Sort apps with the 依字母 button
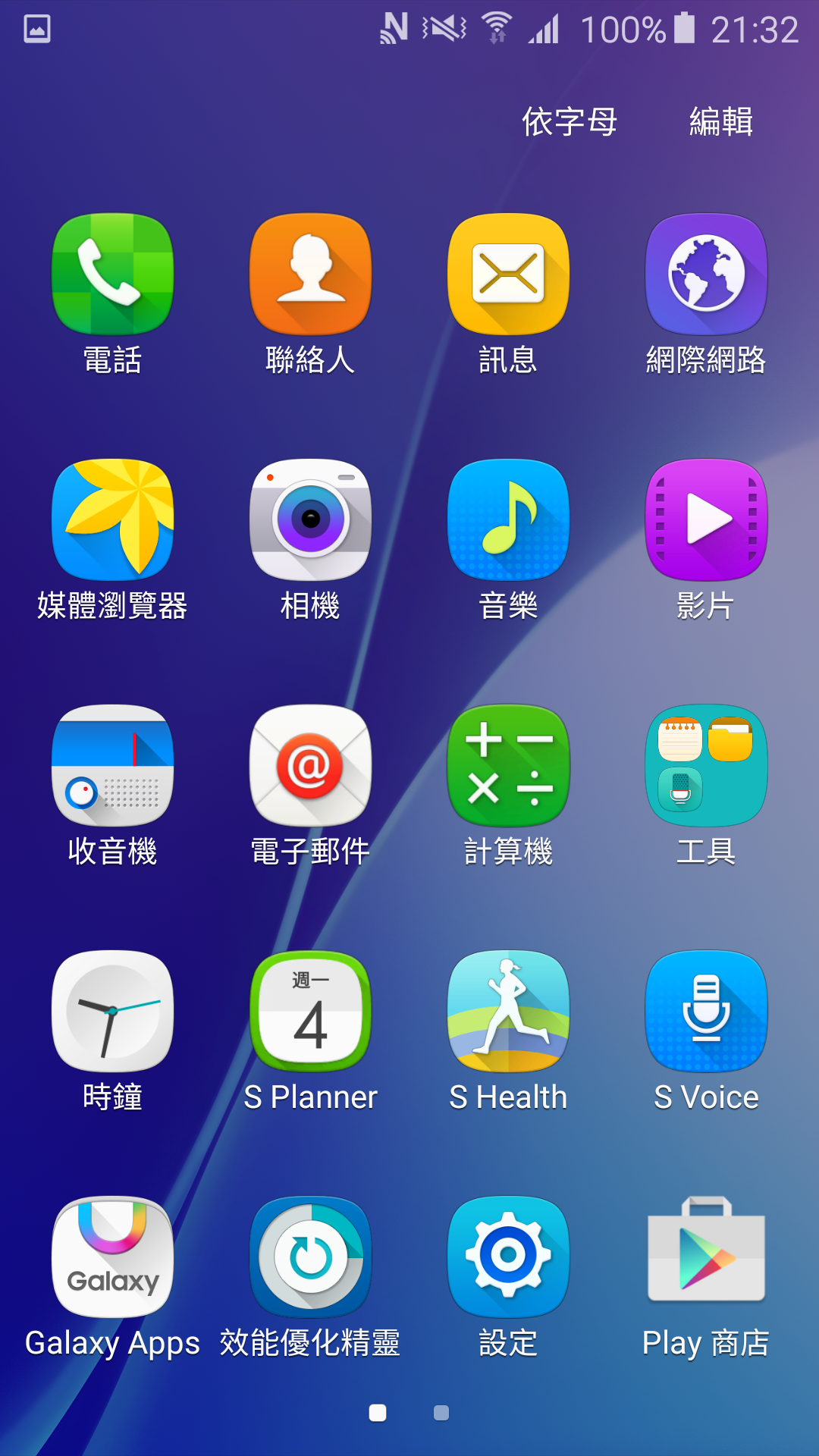Viewport: 819px width, 1456px height. pos(570,121)
